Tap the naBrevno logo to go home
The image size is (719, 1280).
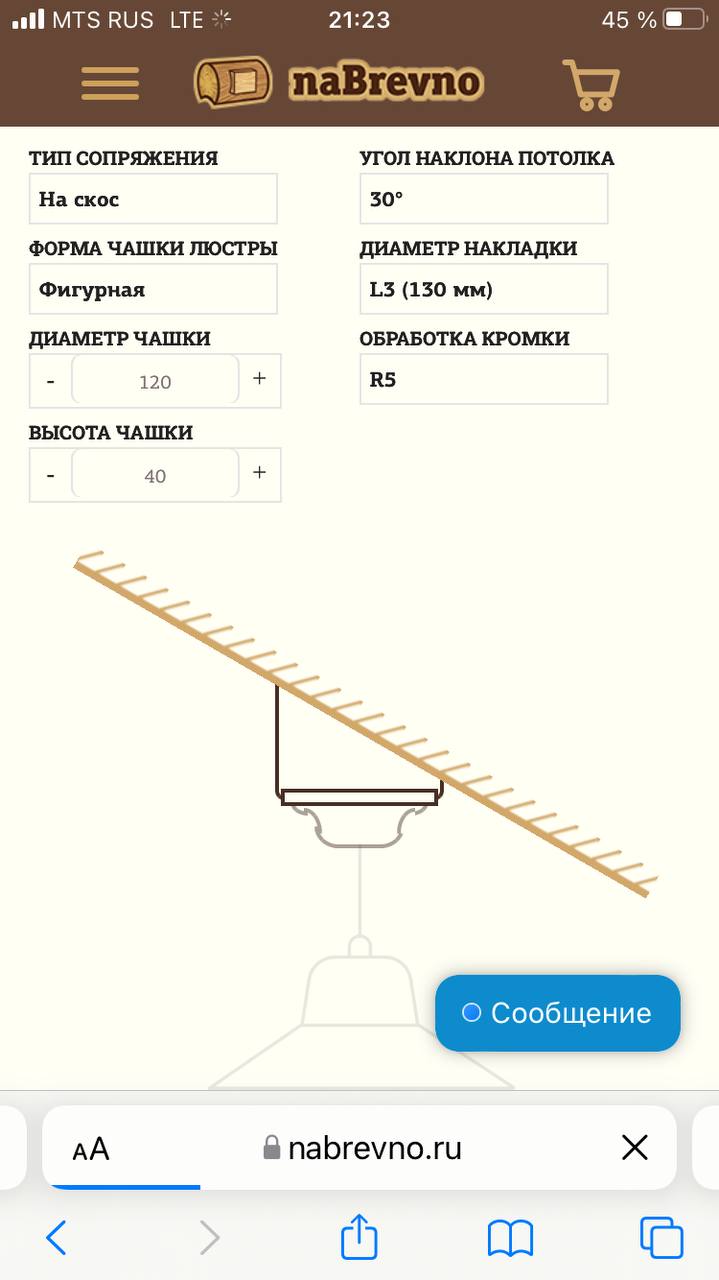click(x=339, y=82)
